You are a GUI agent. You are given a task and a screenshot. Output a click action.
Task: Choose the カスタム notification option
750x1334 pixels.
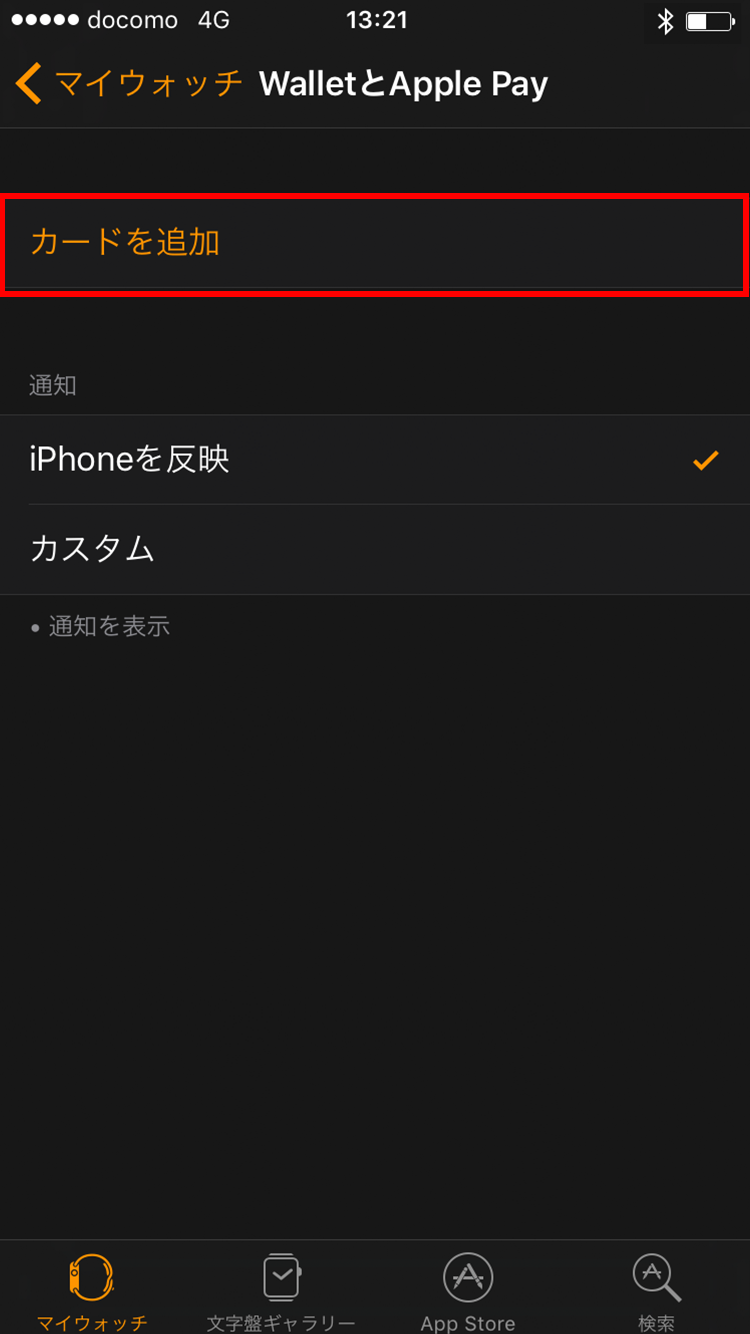tap(374, 549)
